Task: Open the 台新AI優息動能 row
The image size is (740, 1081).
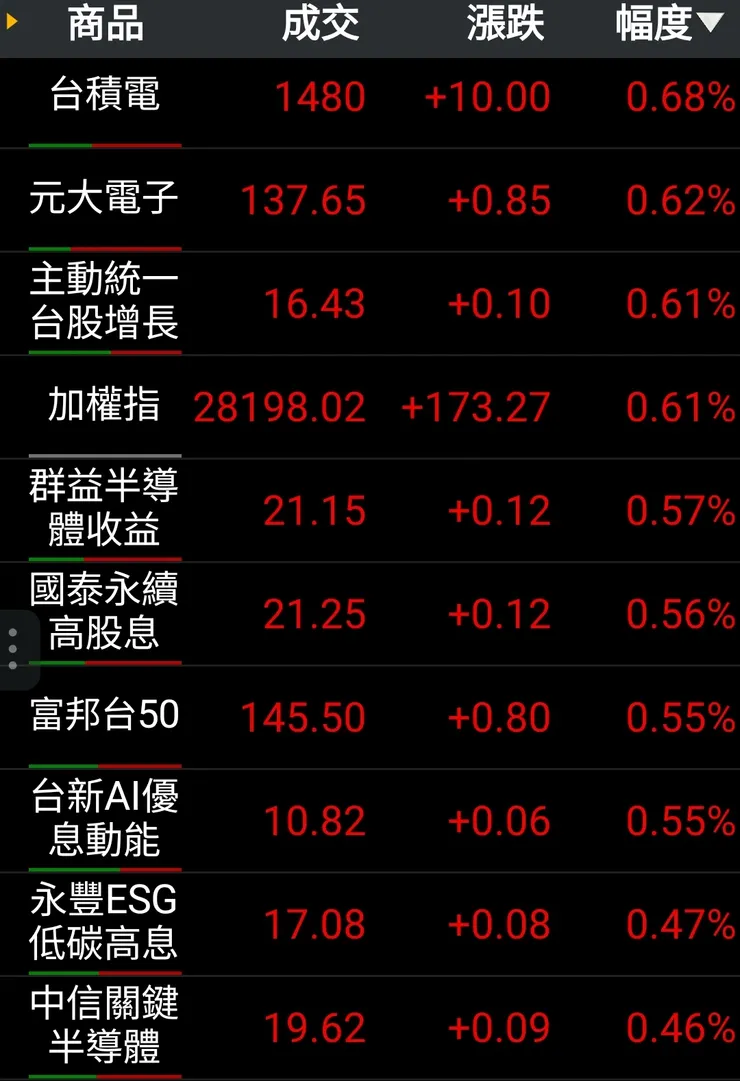Action: pos(105,819)
